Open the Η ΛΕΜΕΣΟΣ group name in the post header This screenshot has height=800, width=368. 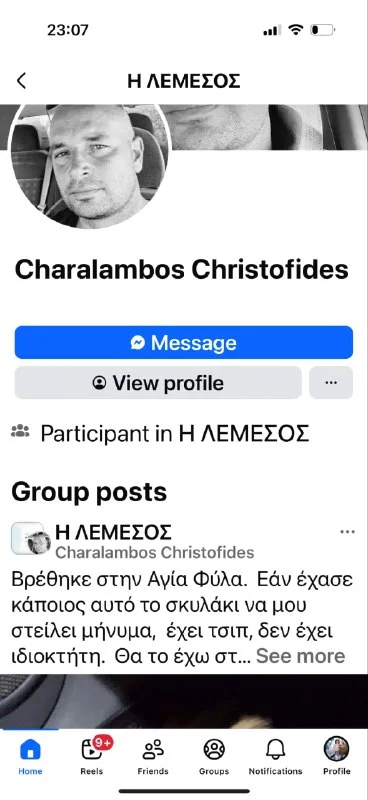click(113, 532)
